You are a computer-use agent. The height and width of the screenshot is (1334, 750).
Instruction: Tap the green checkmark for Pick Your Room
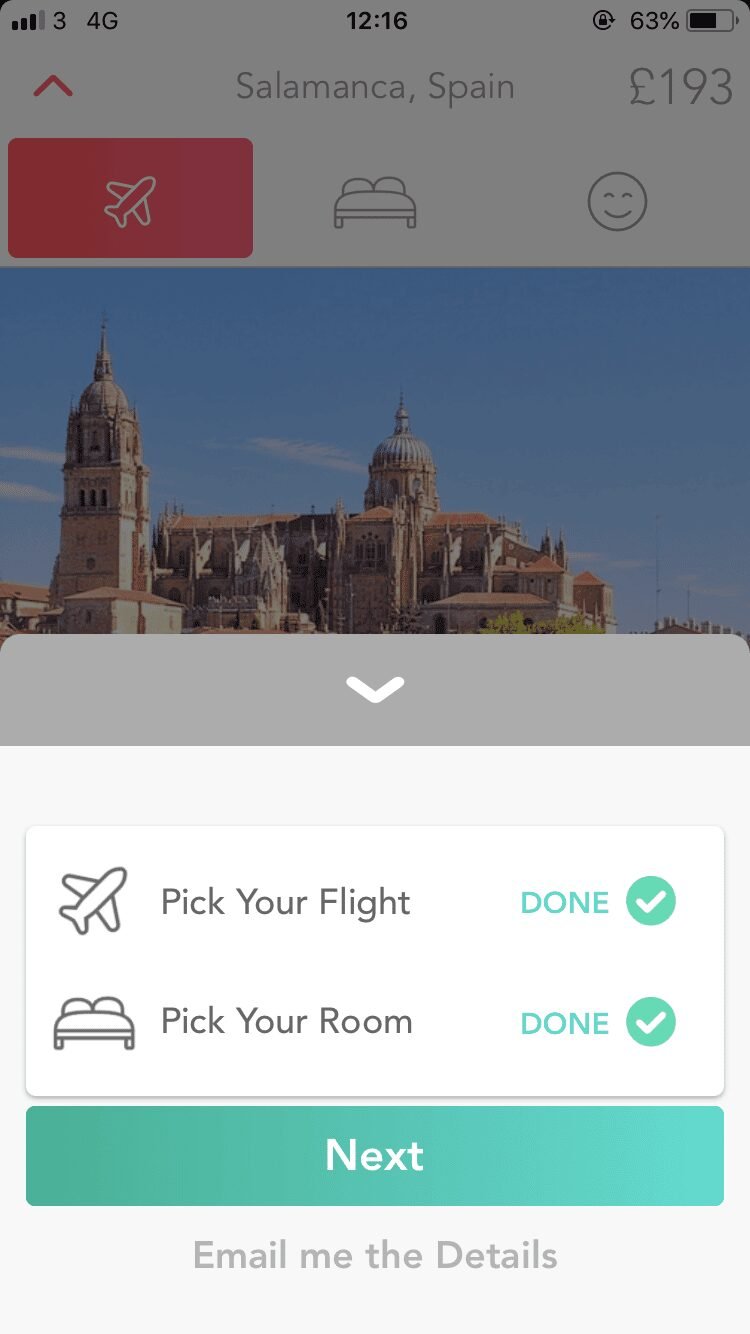pos(651,1021)
